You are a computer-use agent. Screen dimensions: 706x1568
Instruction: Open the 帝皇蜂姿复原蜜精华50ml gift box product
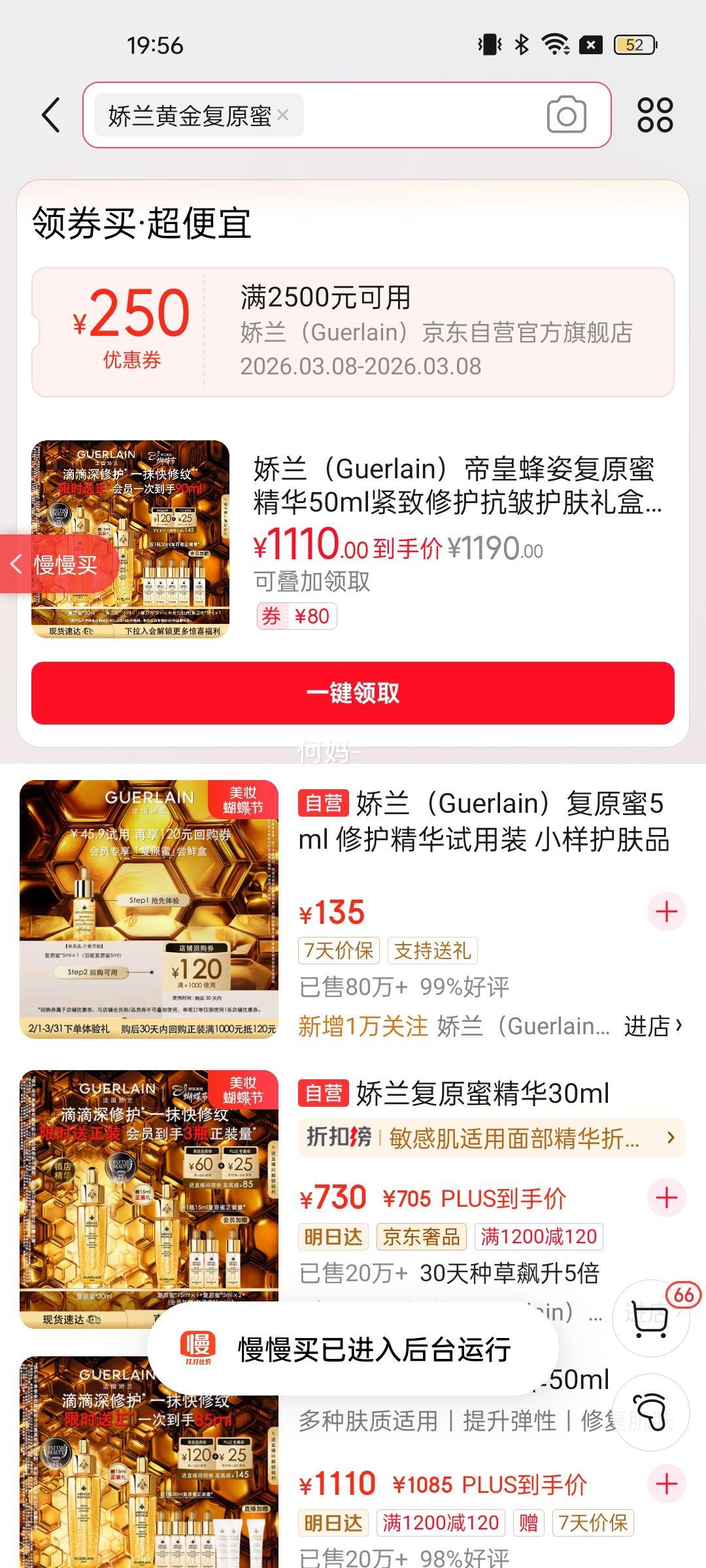click(458, 486)
